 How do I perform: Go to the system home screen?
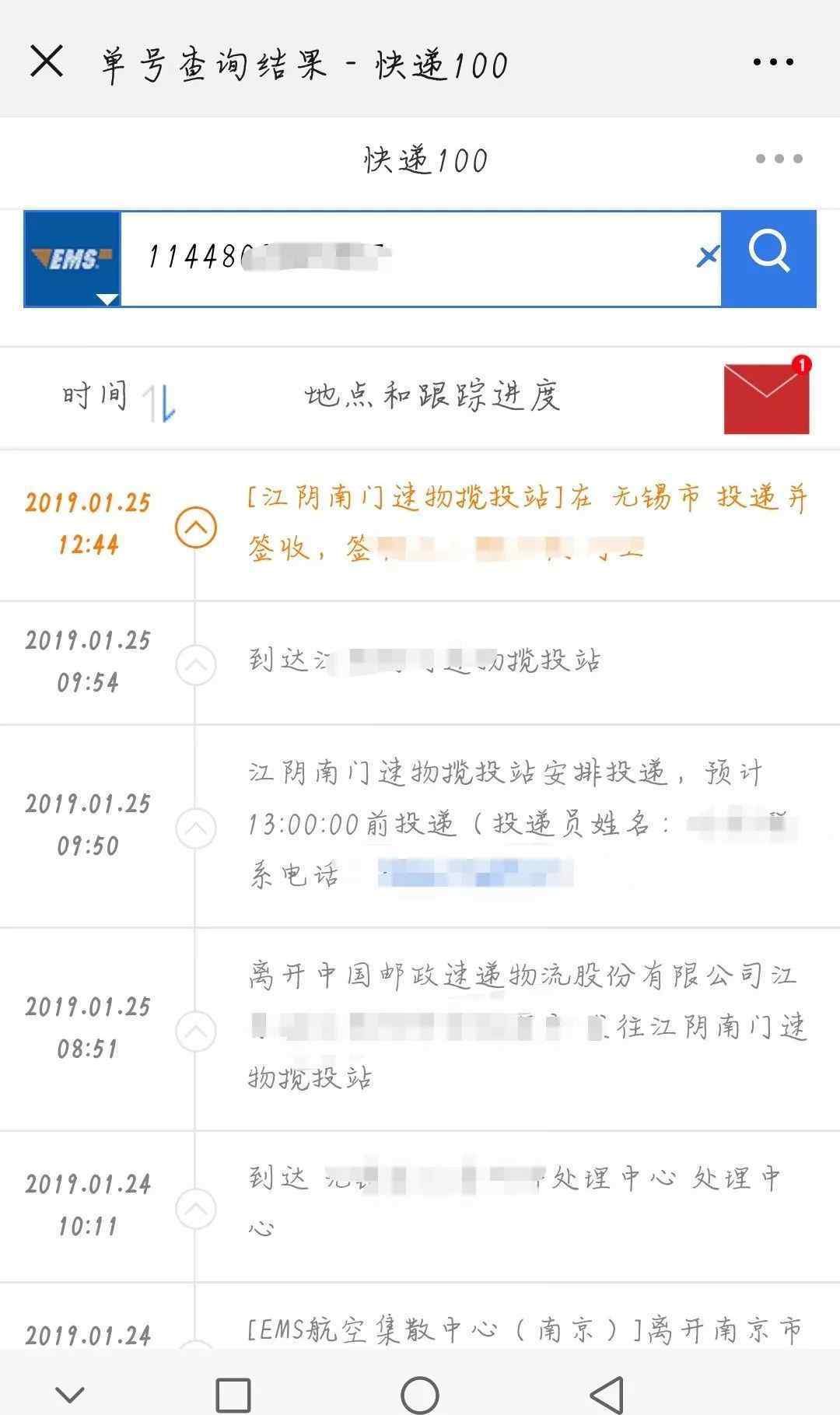click(x=420, y=1394)
